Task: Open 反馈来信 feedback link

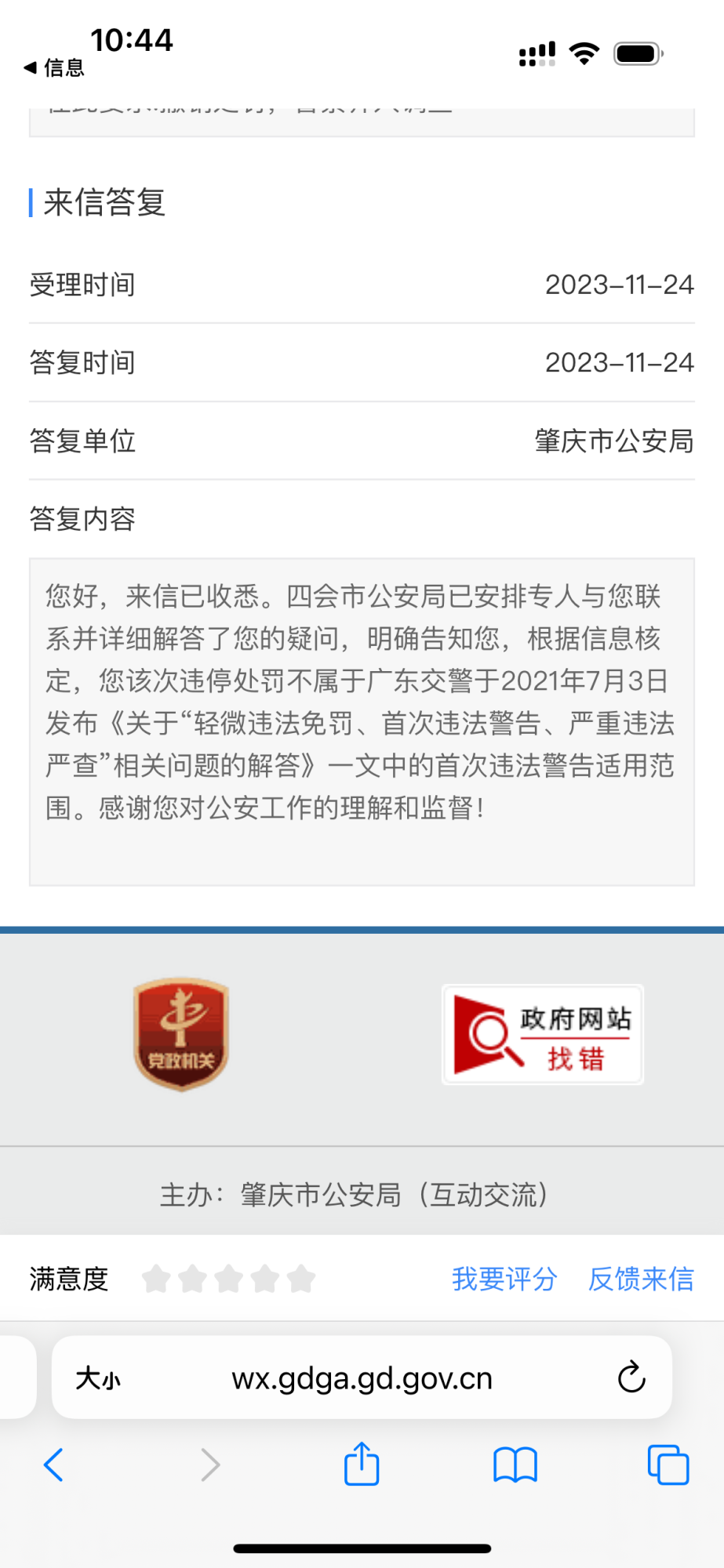Action: [x=641, y=1279]
